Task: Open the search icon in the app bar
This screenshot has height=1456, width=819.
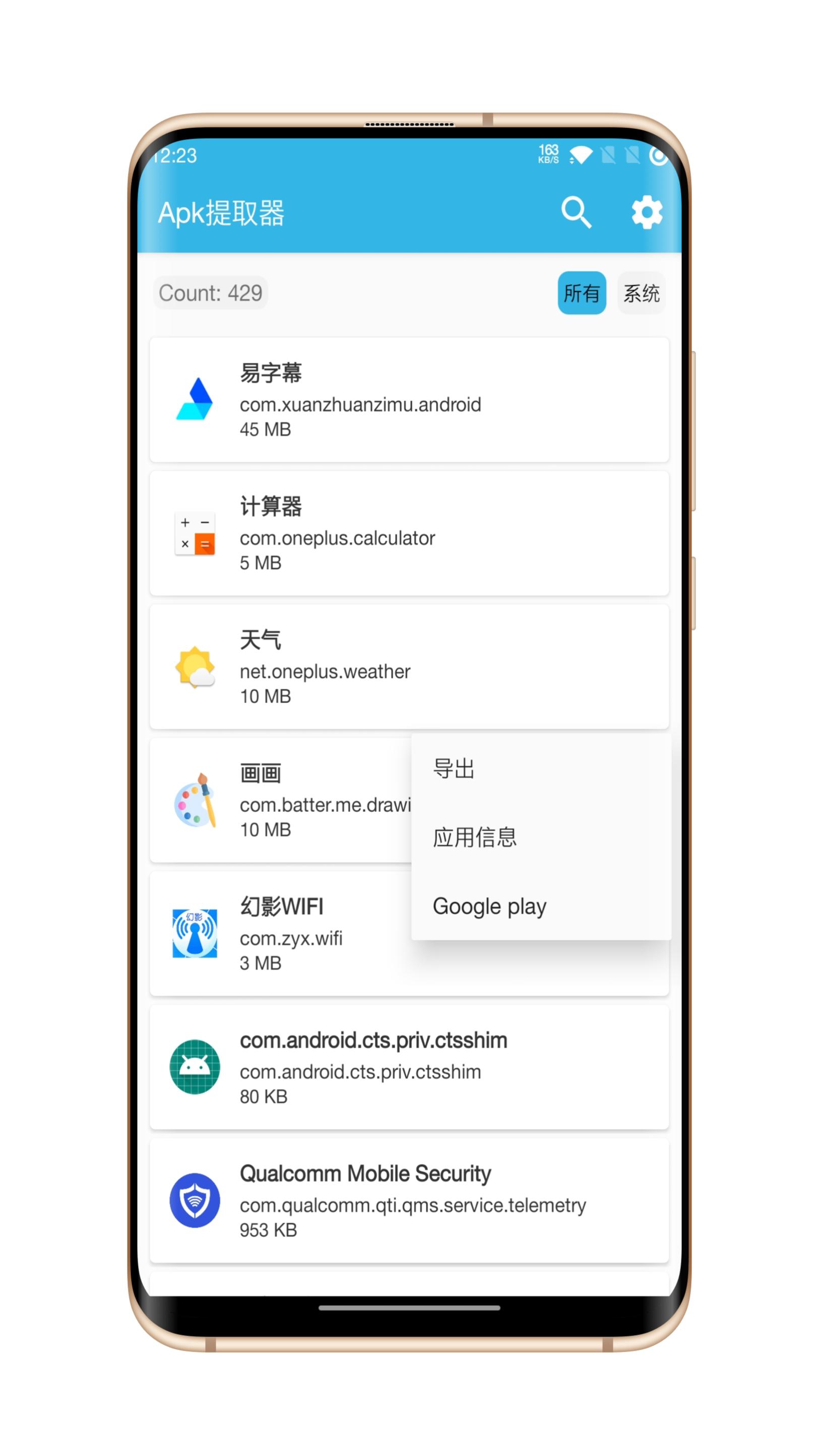Action: [x=576, y=212]
